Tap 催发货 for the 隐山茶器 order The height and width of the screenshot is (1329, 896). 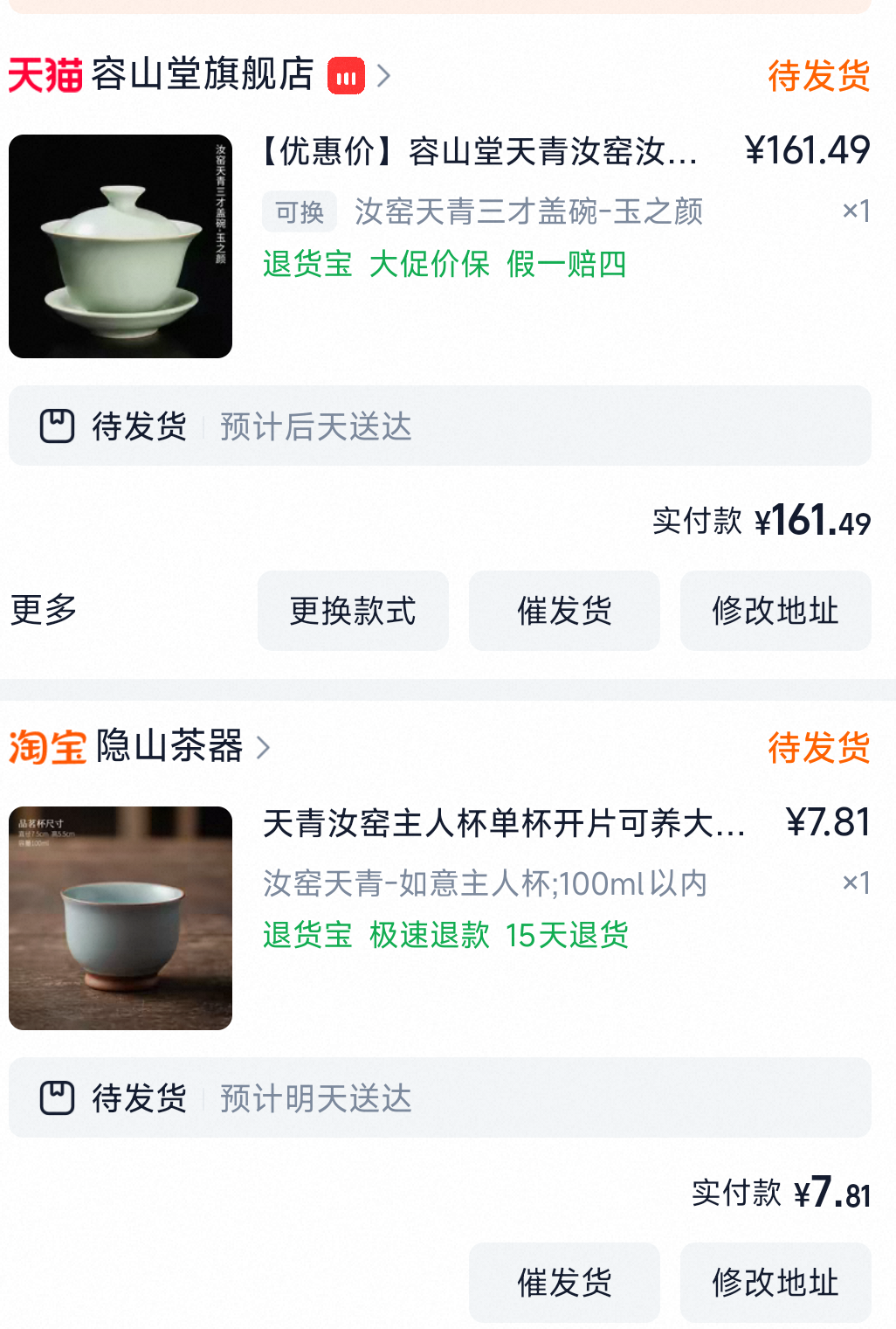(x=564, y=1283)
